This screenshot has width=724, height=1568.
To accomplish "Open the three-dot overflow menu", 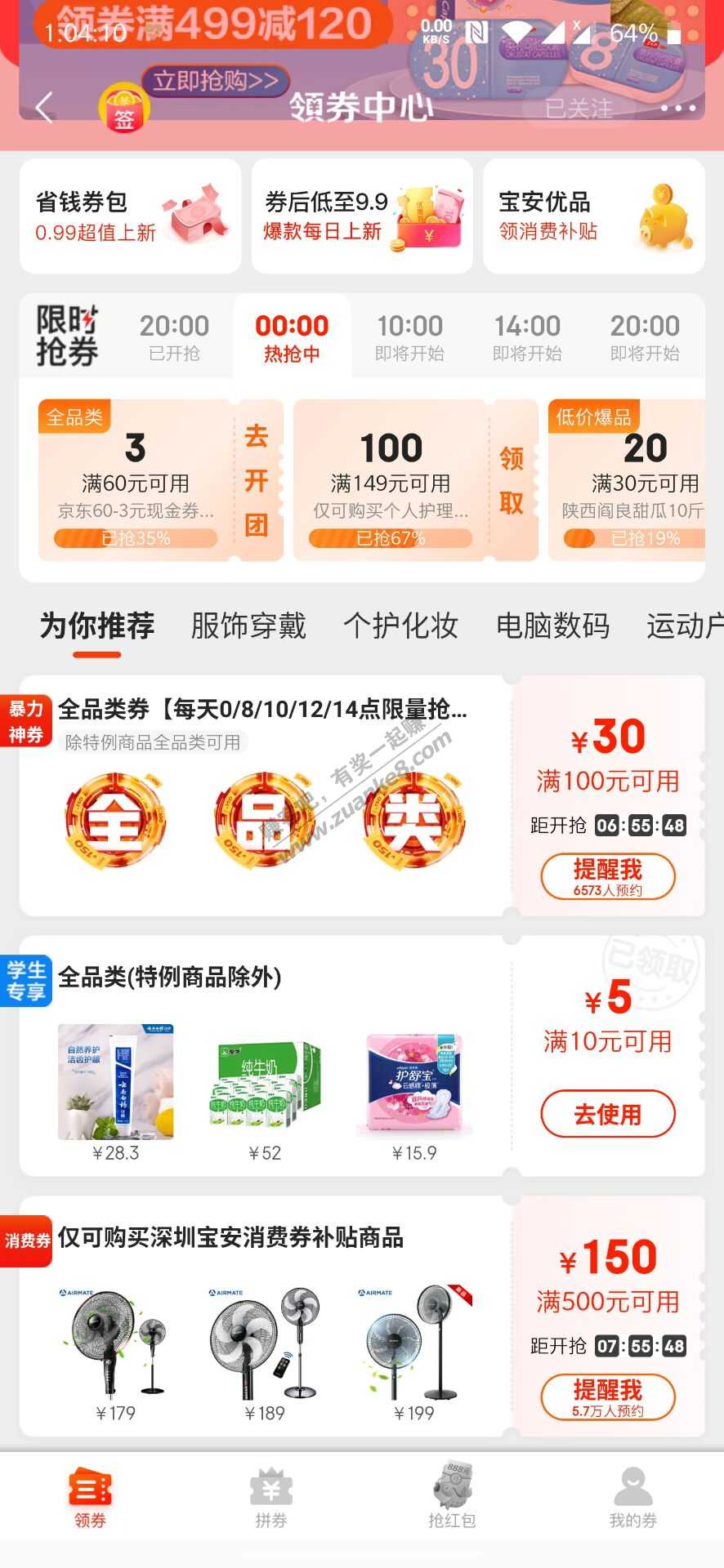I will [x=677, y=108].
